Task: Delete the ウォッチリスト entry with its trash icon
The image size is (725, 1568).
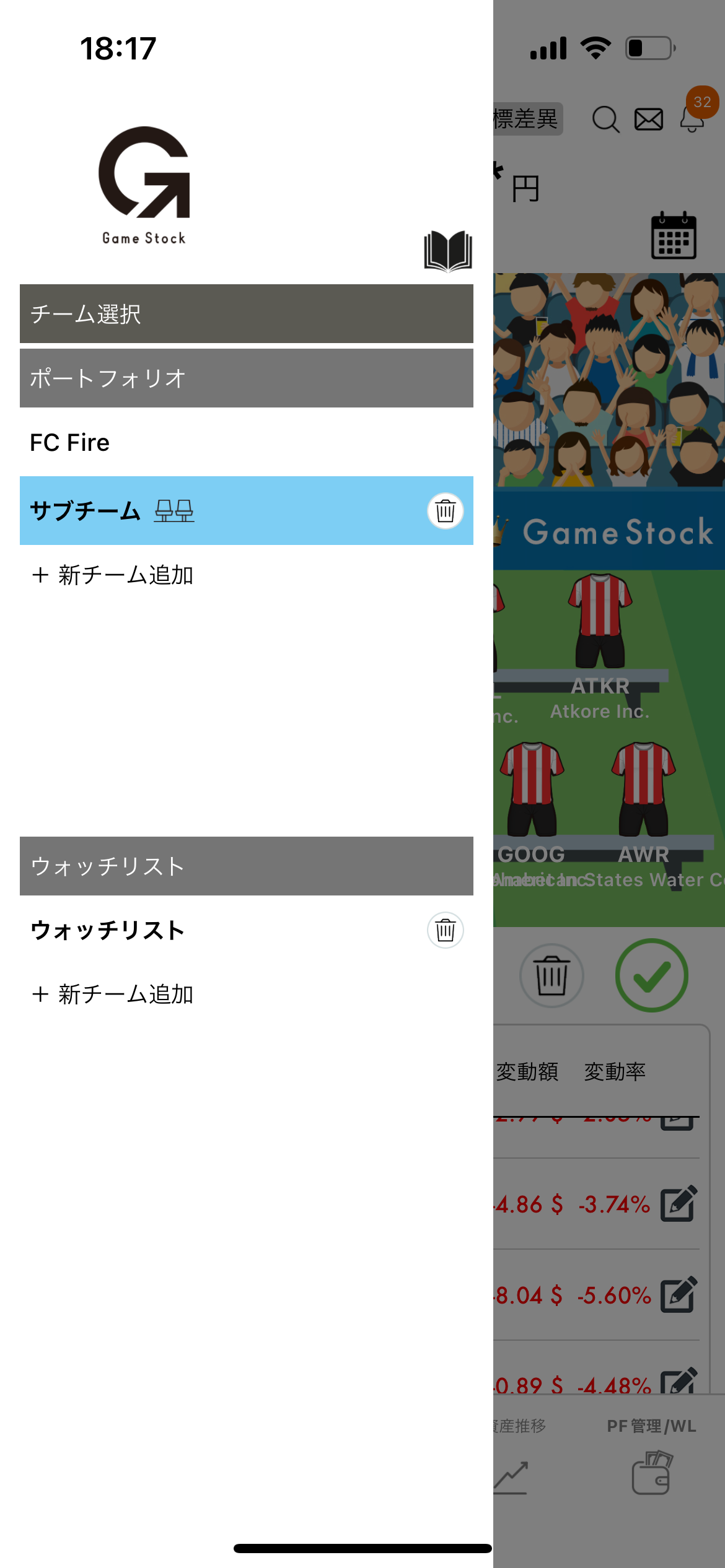Action: [x=445, y=930]
